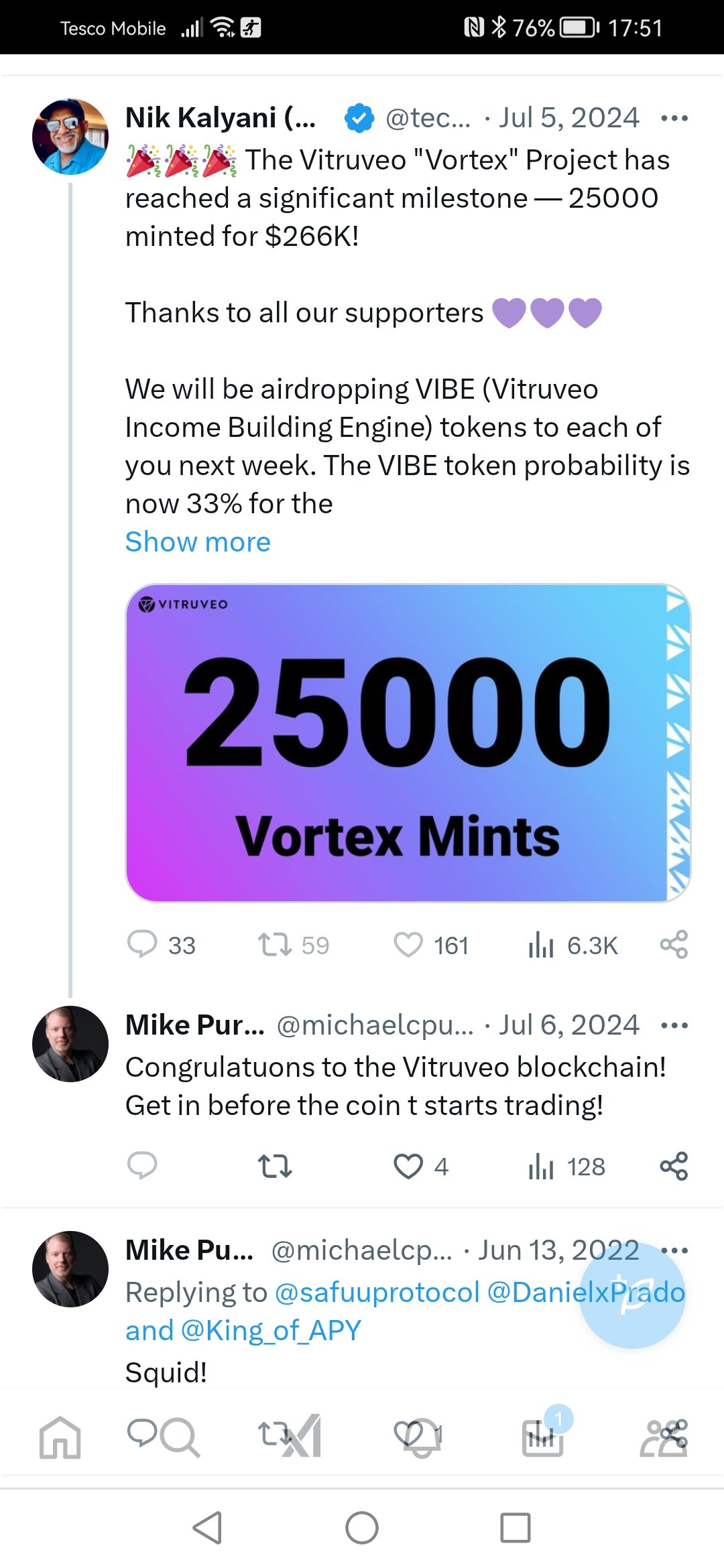Expand the post with Show more

(198, 541)
